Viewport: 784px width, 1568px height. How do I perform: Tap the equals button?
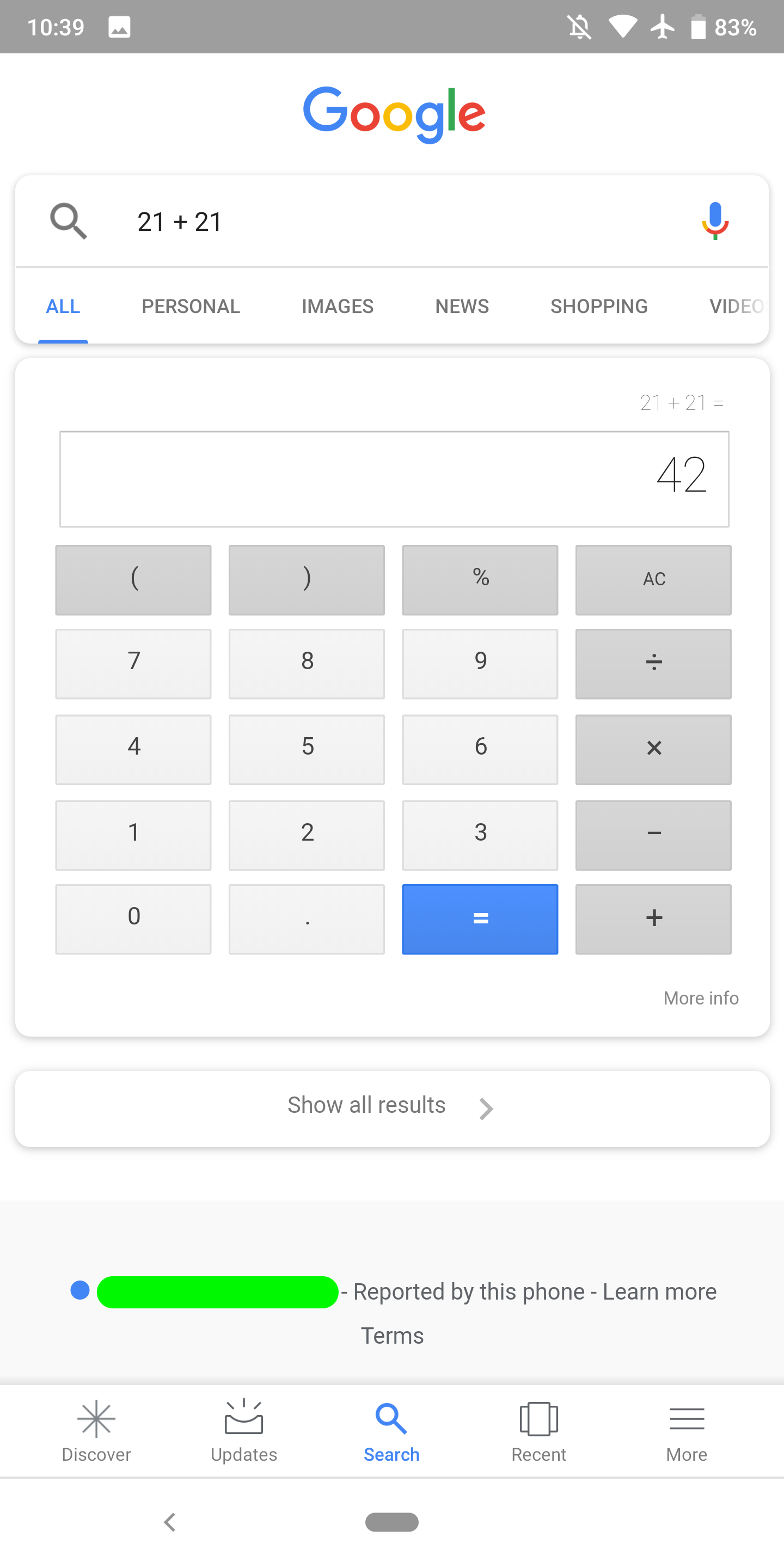480,918
